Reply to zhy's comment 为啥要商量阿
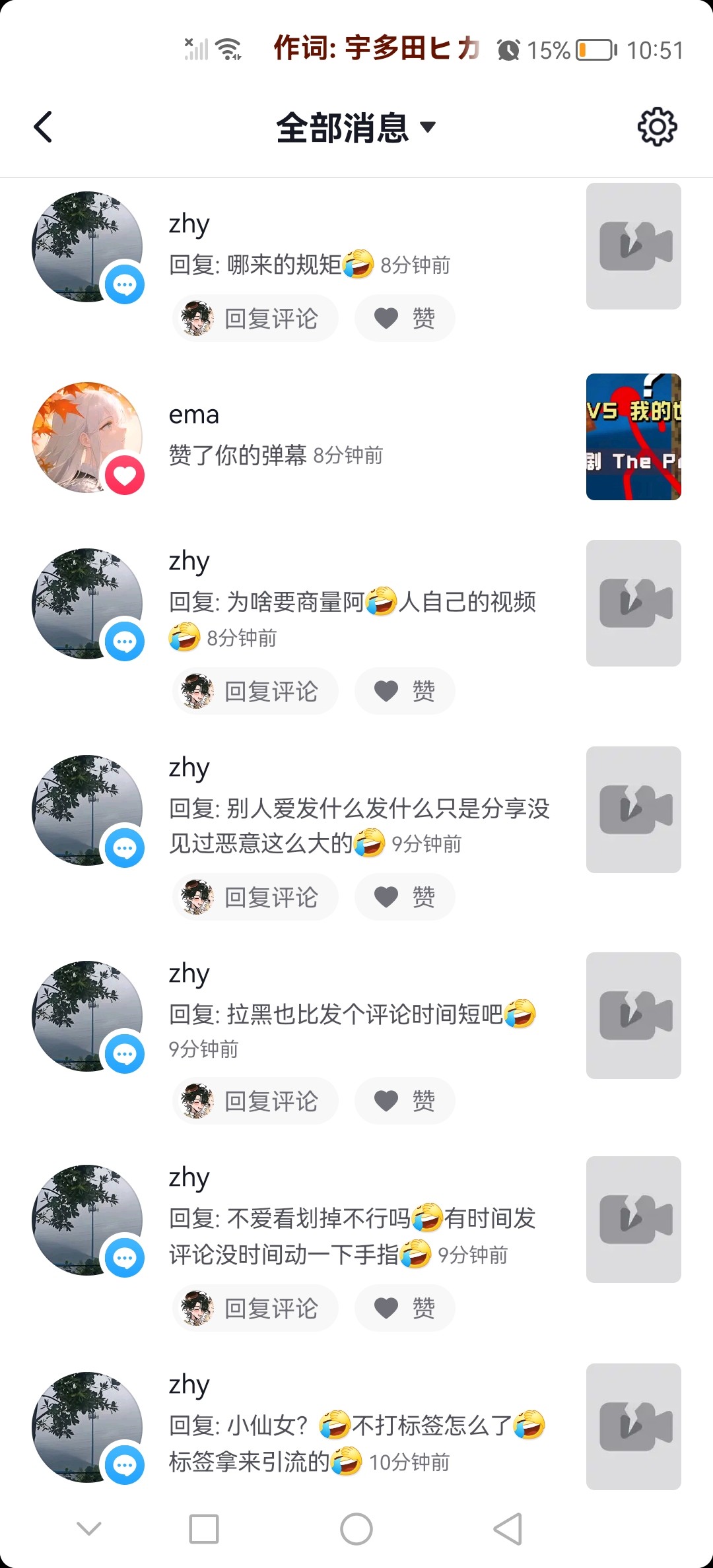713x1568 pixels. pyautogui.click(x=256, y=692)
